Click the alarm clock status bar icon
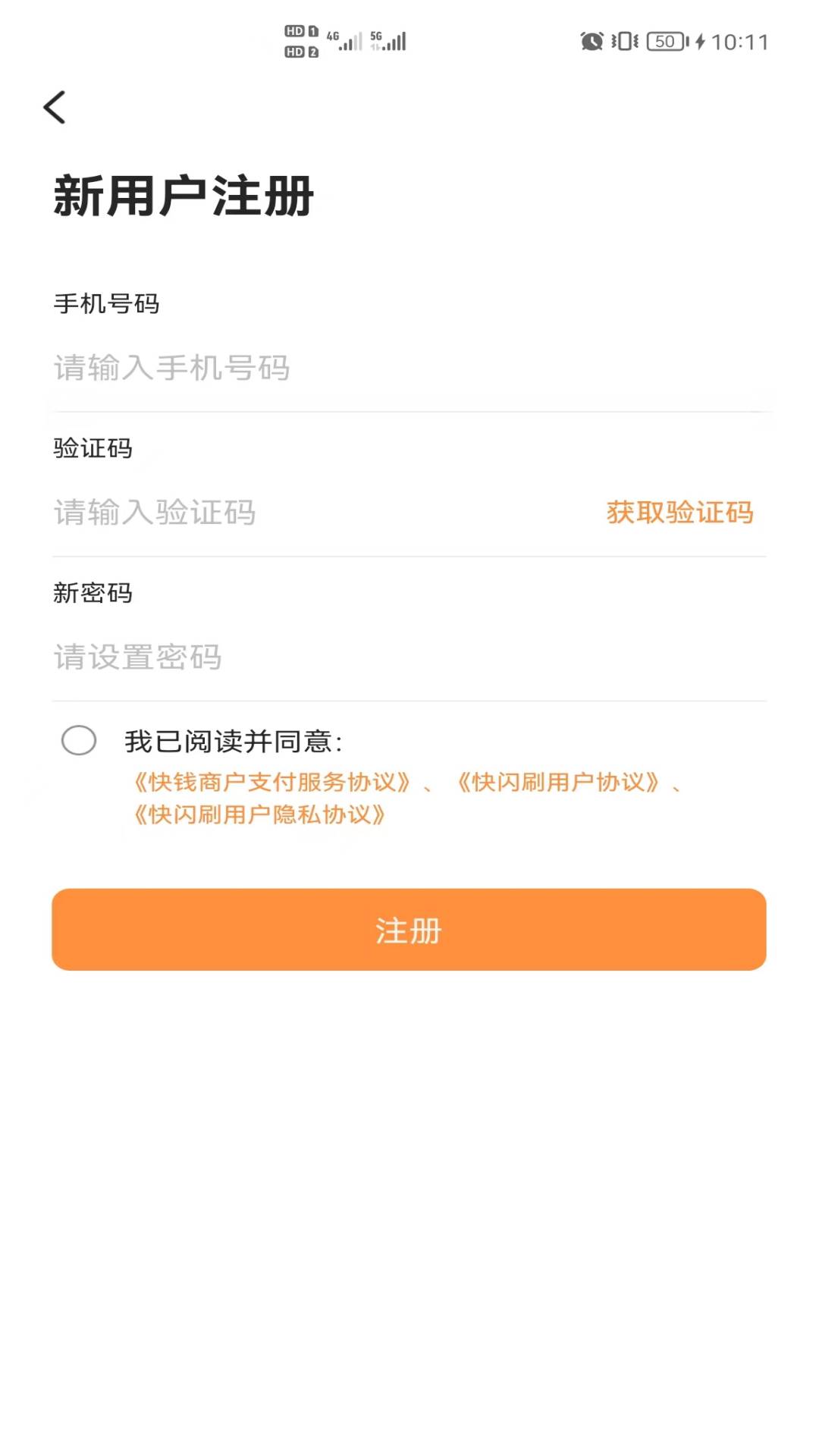819x1456 pixels. 591,39
